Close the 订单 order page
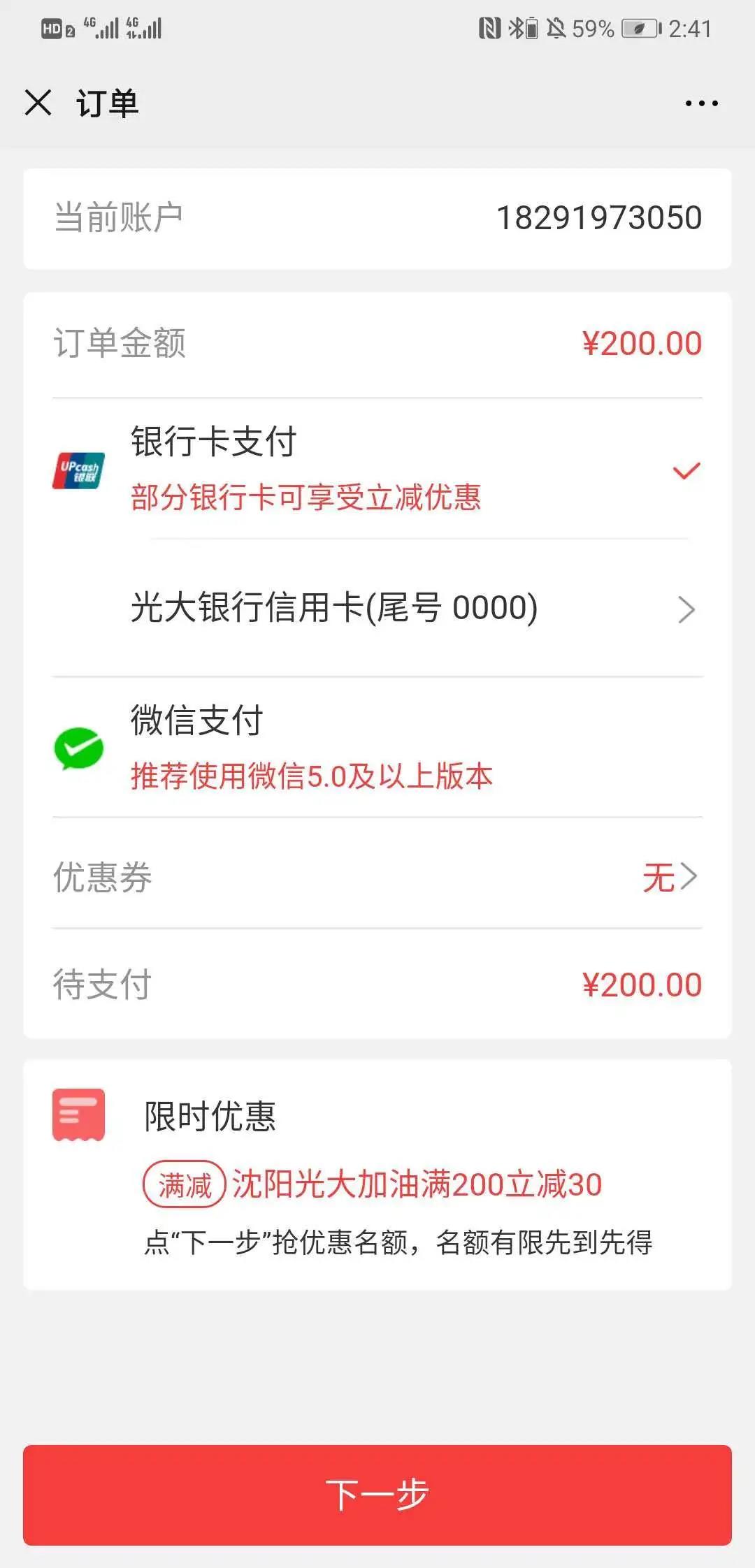The image size is (755, 1568). point(38,103)
